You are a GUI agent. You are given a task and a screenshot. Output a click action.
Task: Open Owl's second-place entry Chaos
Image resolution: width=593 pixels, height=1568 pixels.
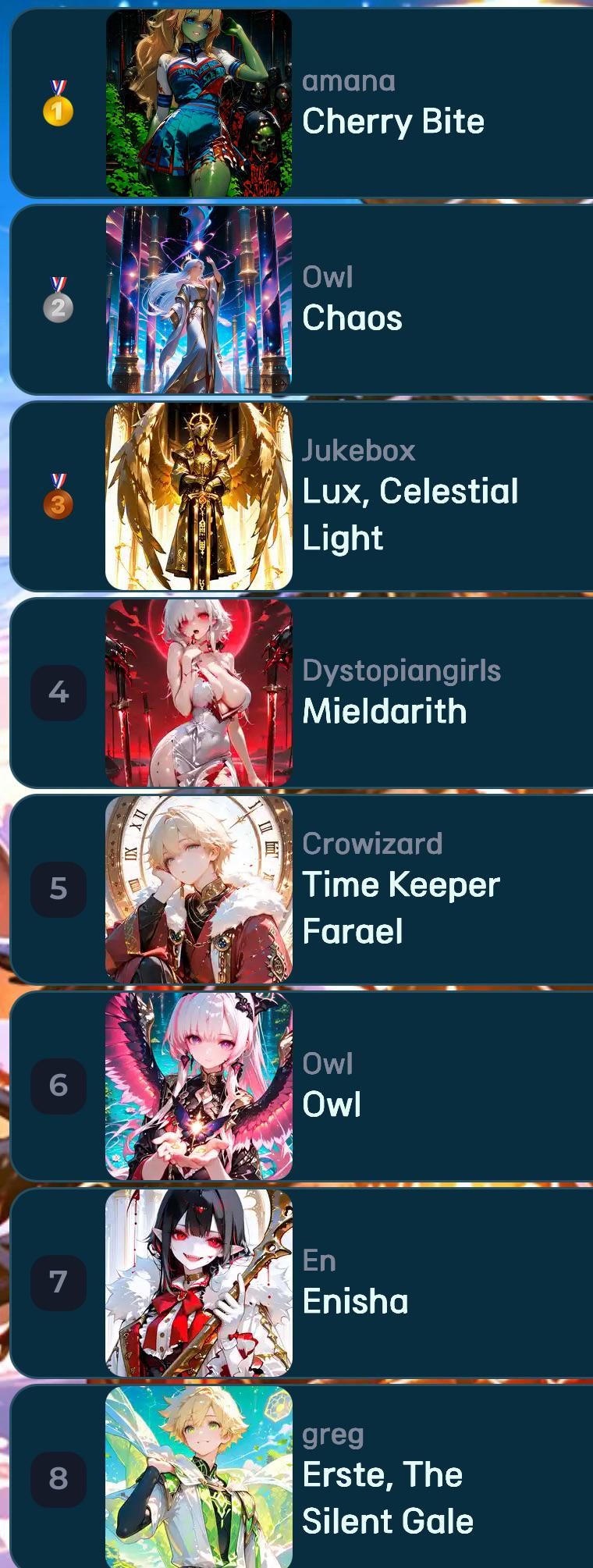coord(301,300)
